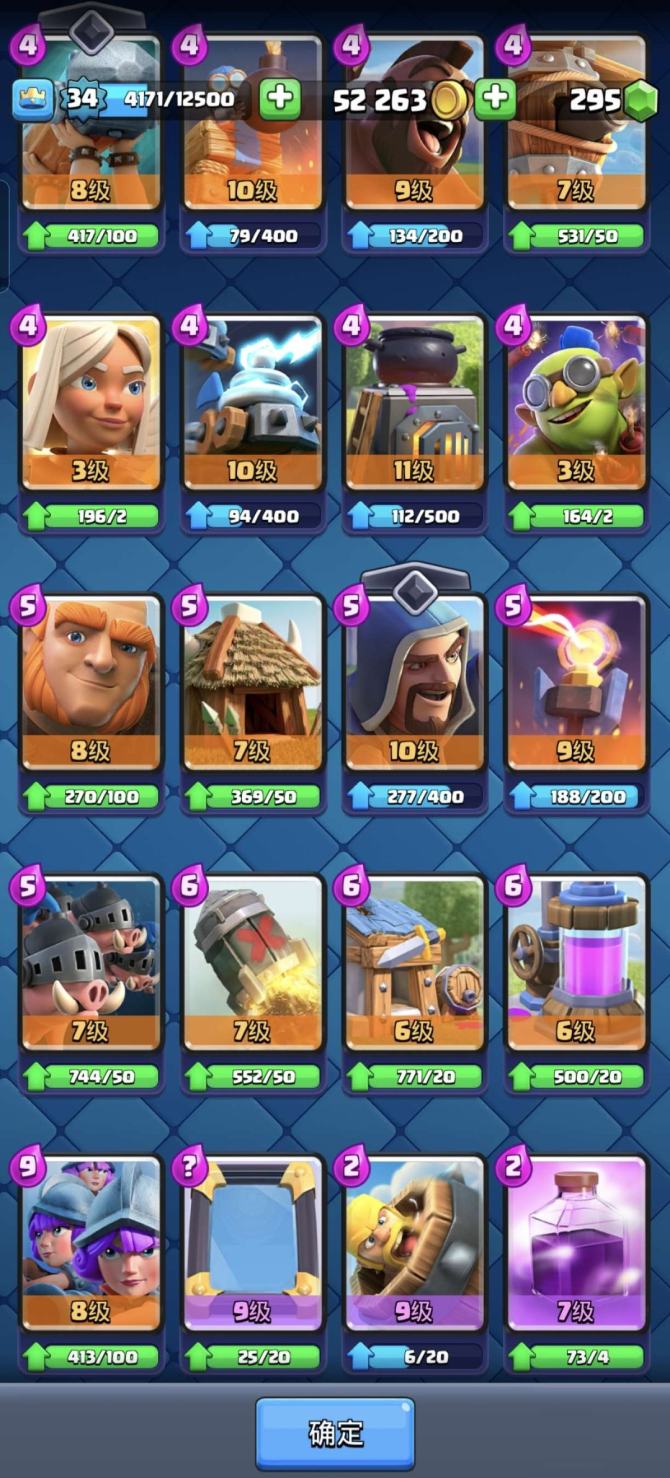Viewport: 670px width, 1478px height.
Task: Select the purple Clone spell card
Action: pyautogui.click(x=576, y=1240)
